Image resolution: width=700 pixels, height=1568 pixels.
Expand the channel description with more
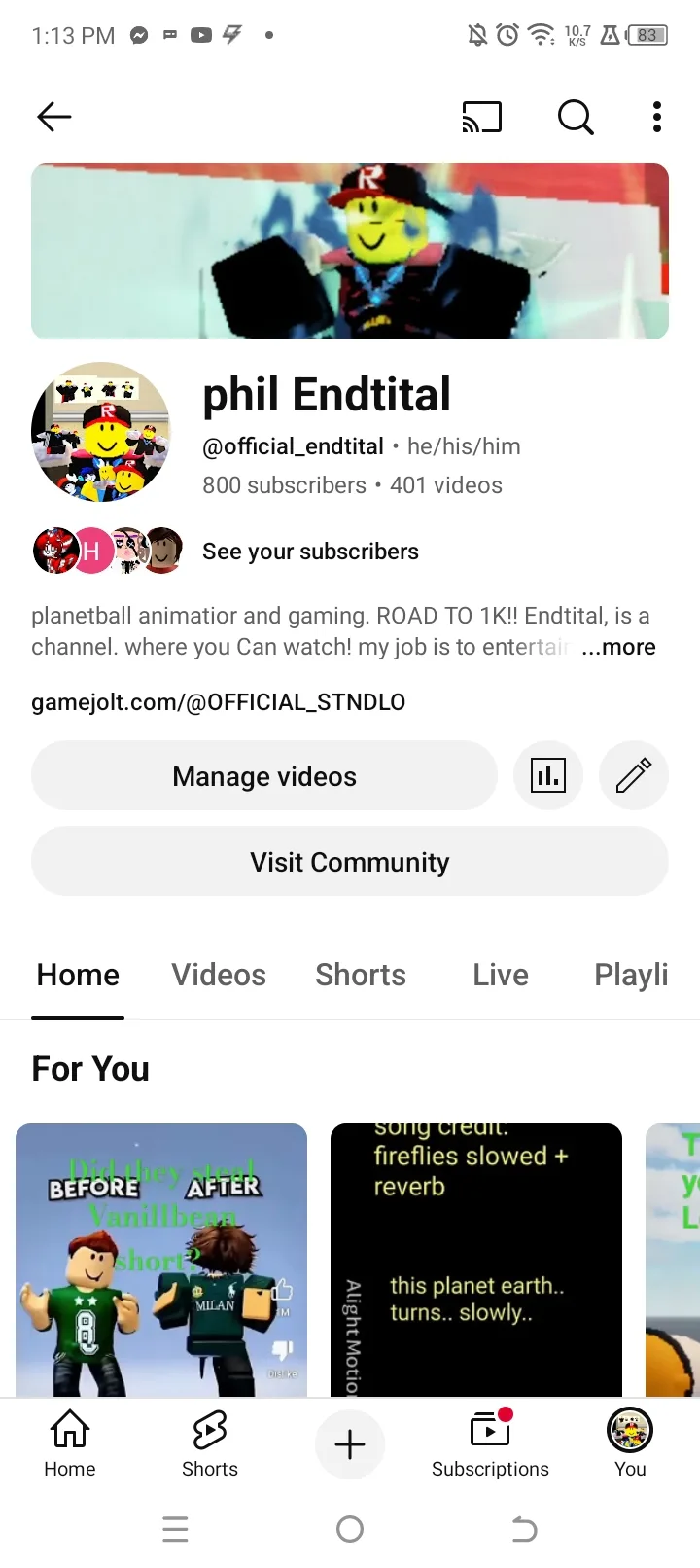tap(619, 648)
